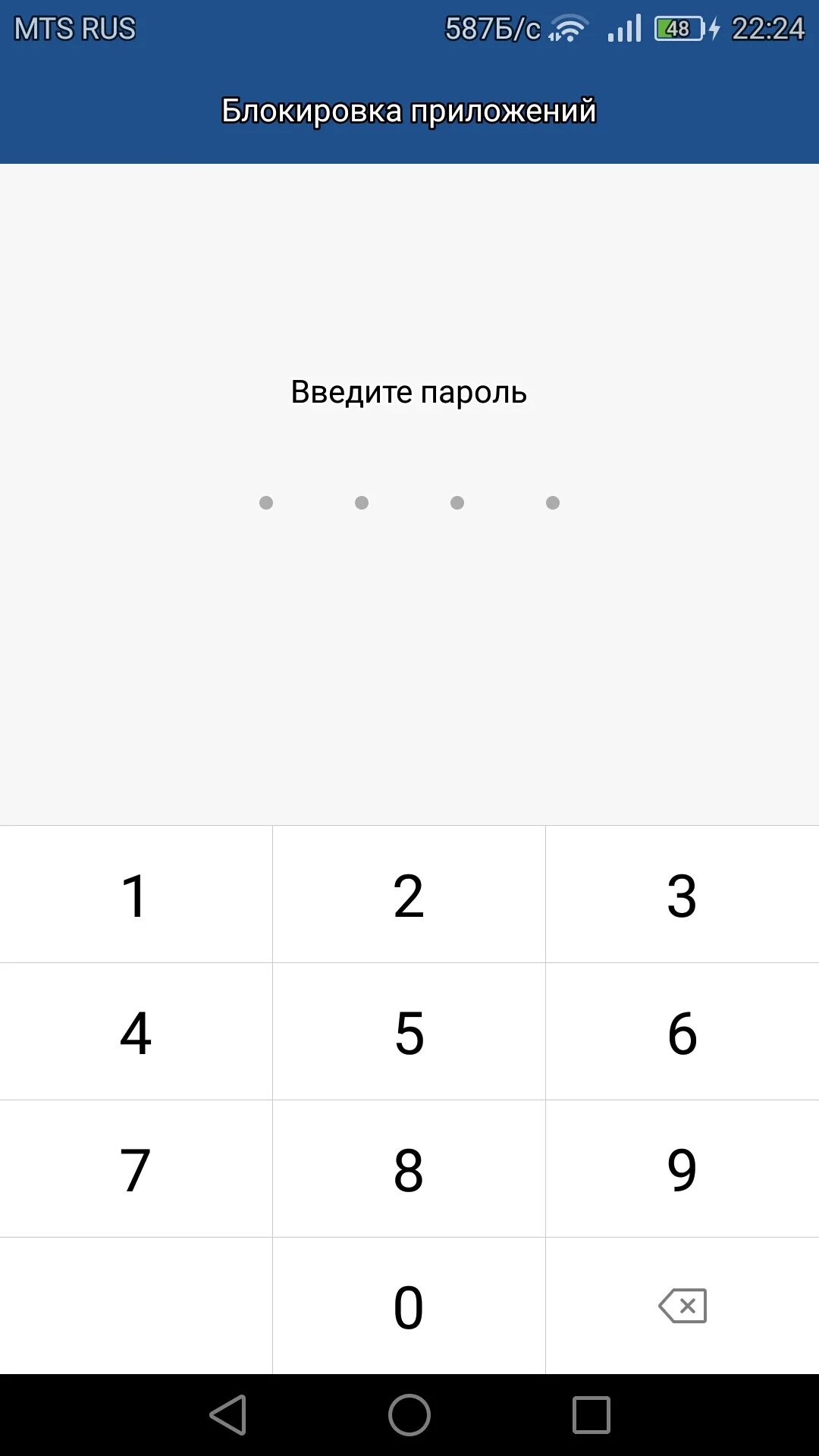Enter the number 9

pyautogui.click(x=682, y=1170)
